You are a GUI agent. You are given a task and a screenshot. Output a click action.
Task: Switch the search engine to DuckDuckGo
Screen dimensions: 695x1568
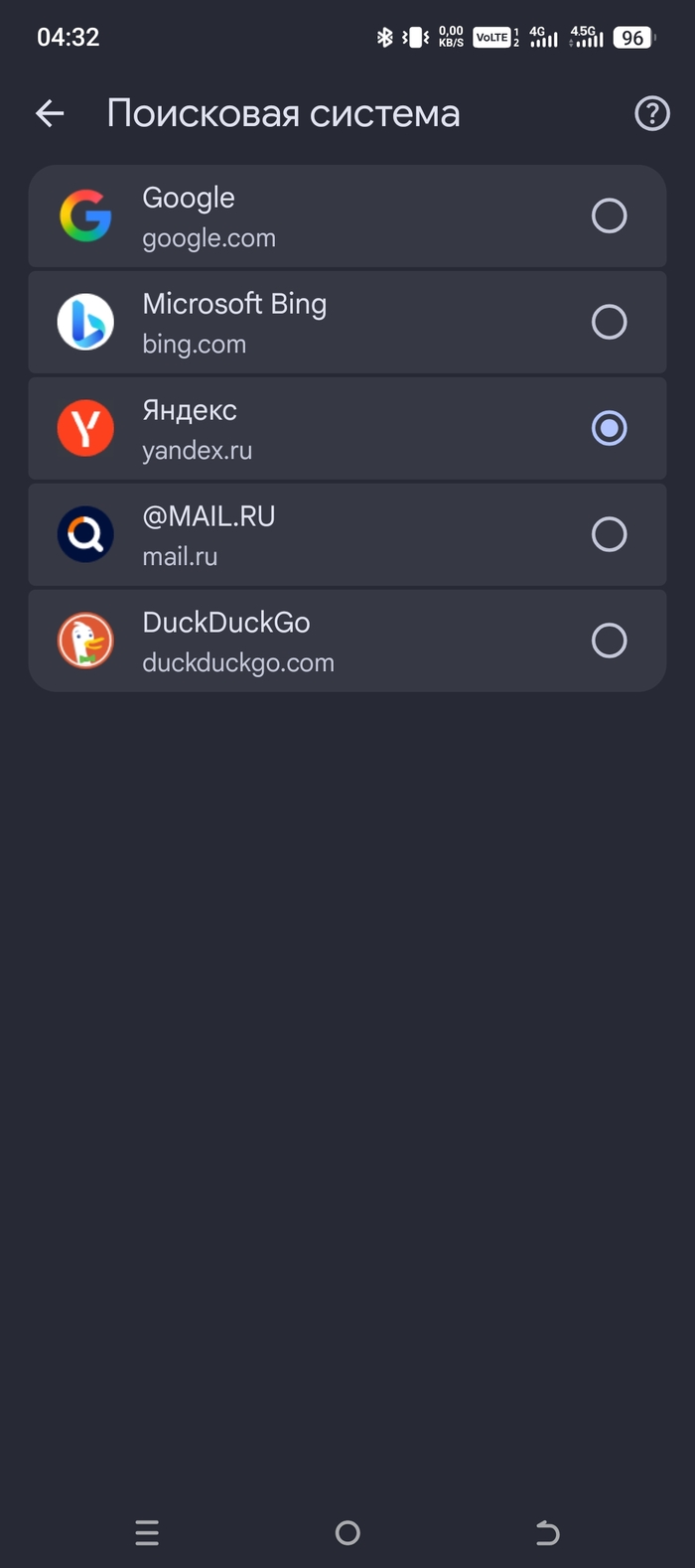347,641
